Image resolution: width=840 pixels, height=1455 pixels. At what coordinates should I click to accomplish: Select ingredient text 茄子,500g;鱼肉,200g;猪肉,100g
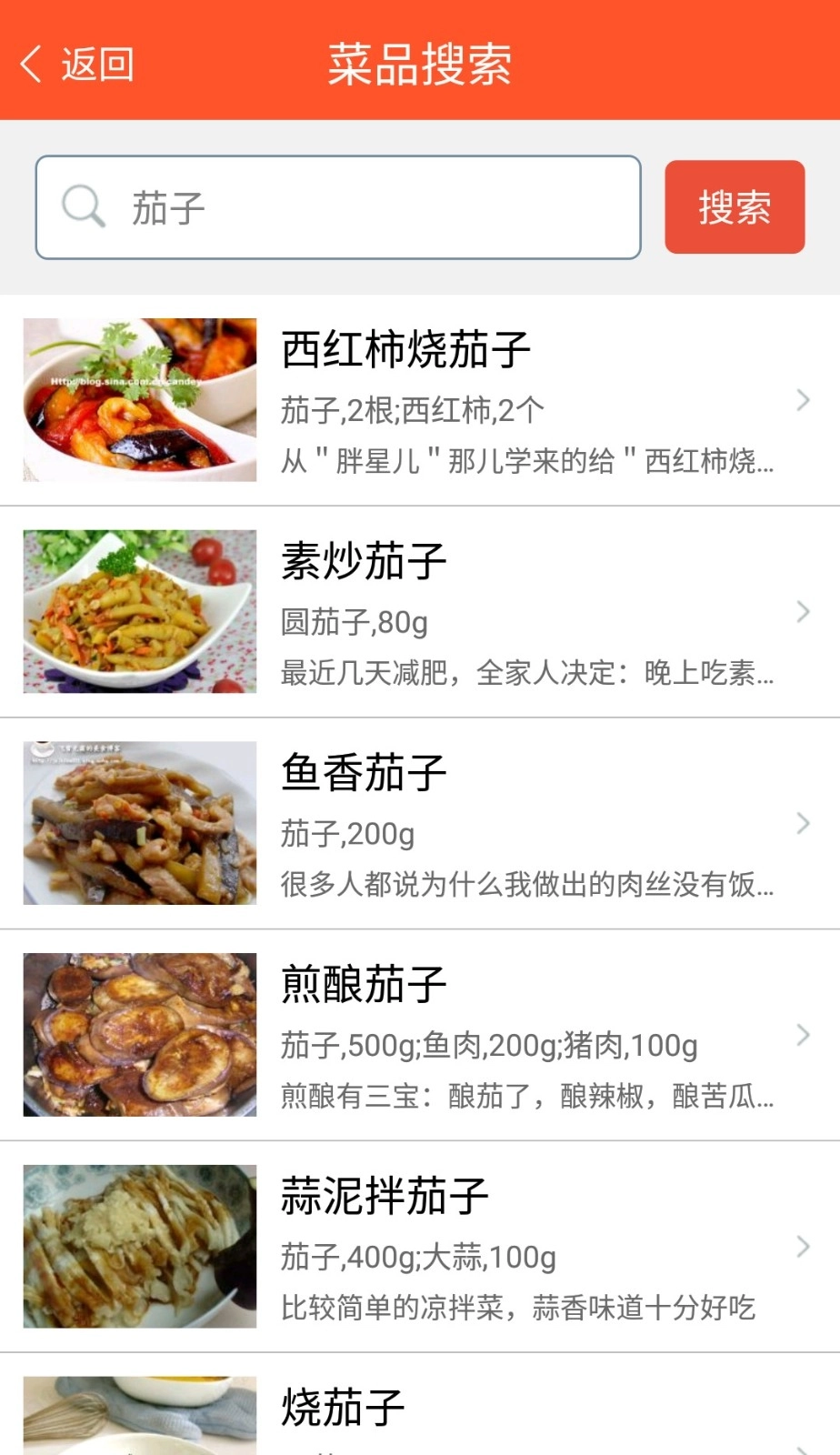[x=489, y=1047]
